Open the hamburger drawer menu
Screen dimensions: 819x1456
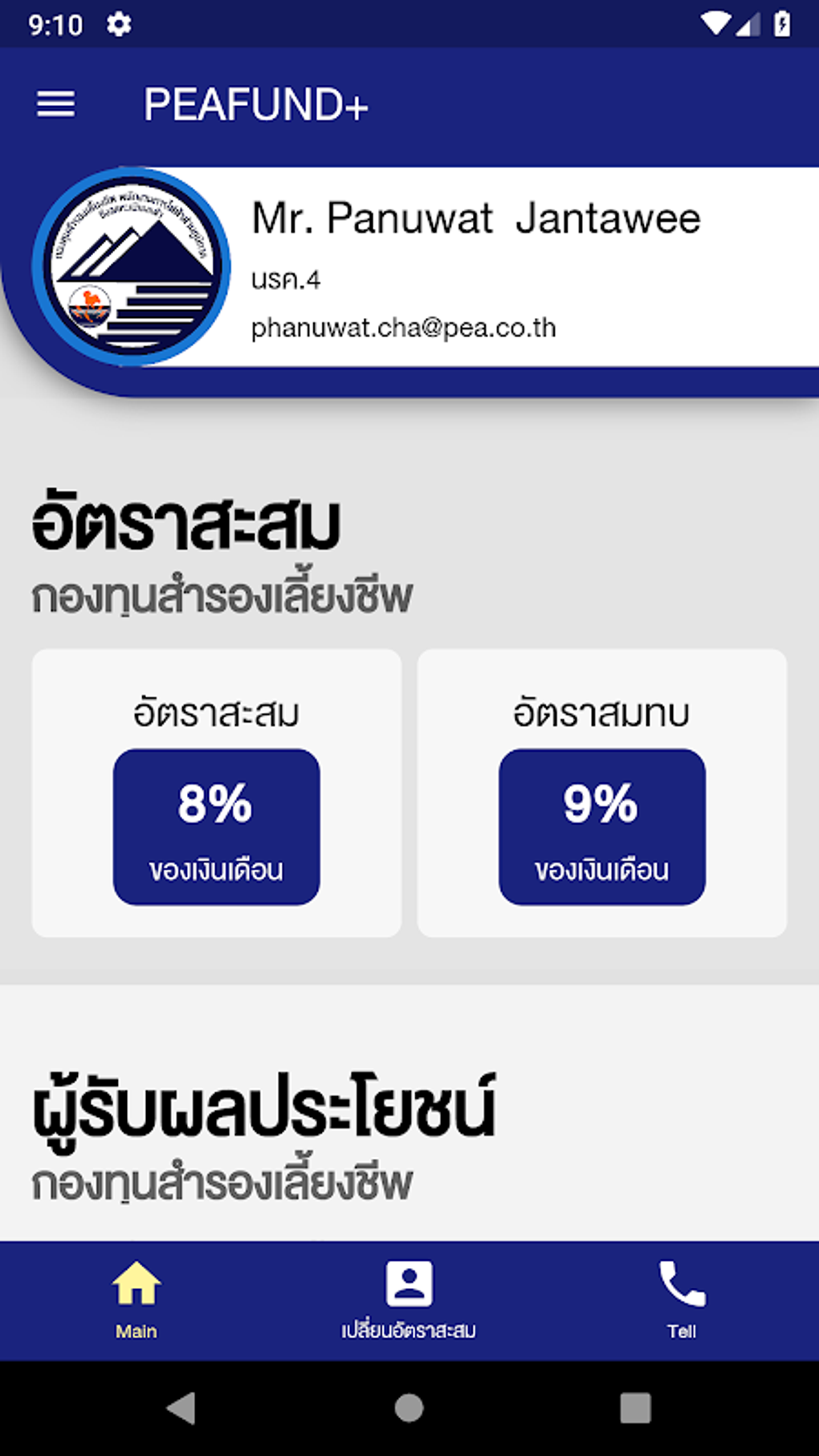coord(55,104)
